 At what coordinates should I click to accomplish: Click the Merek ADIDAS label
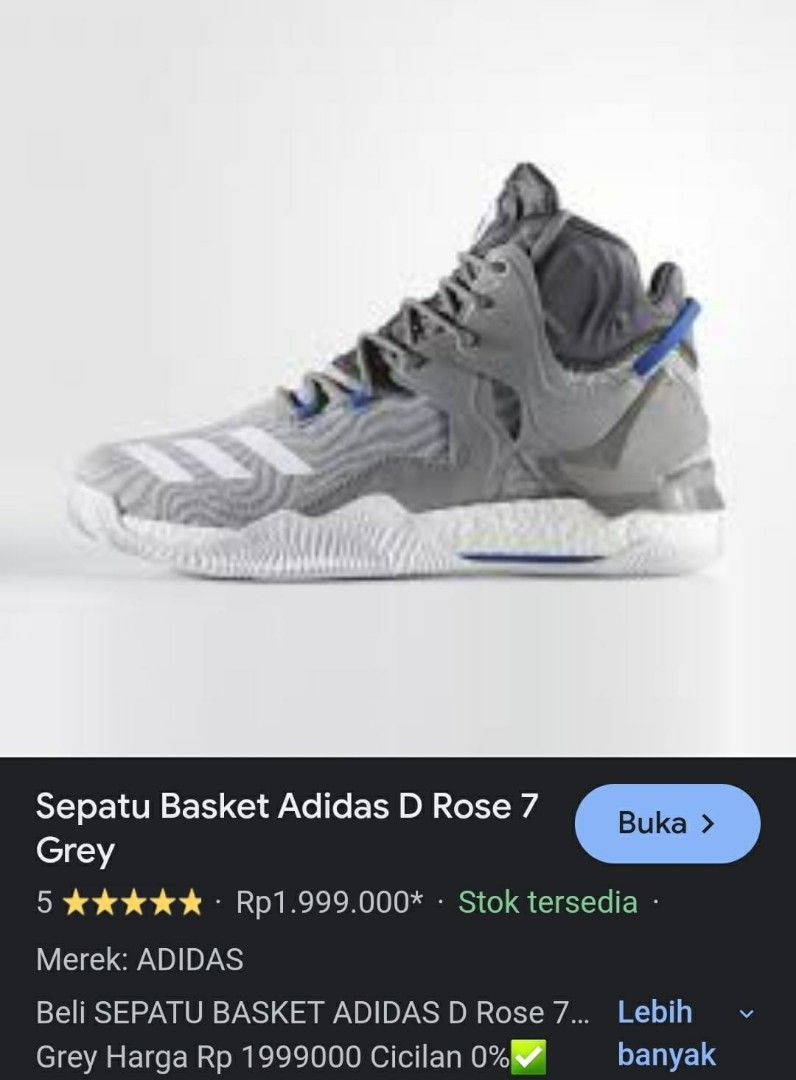140,957
